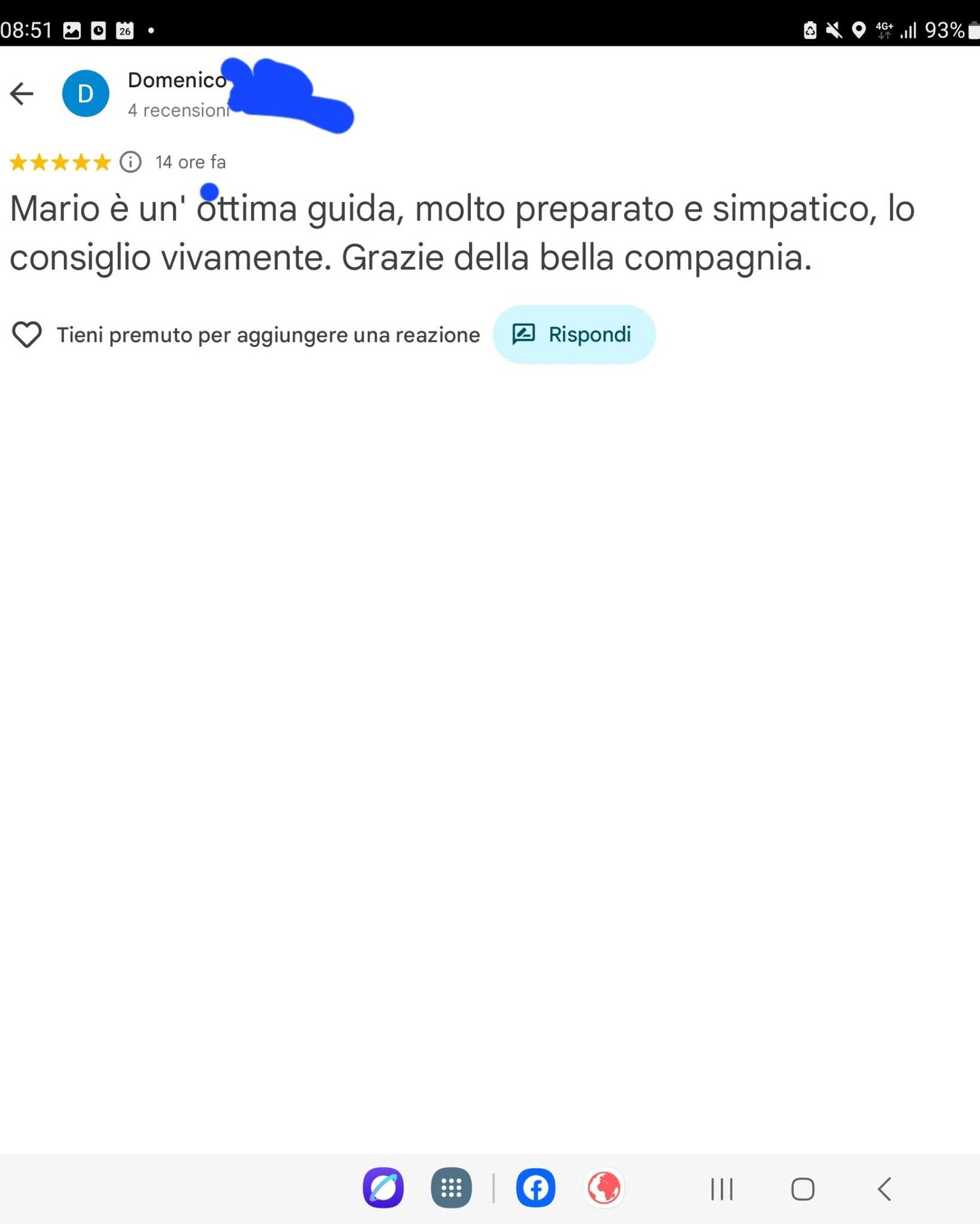Select the five-star rating row
Viewport: 980px width, 1224px height.
point(59,162)
